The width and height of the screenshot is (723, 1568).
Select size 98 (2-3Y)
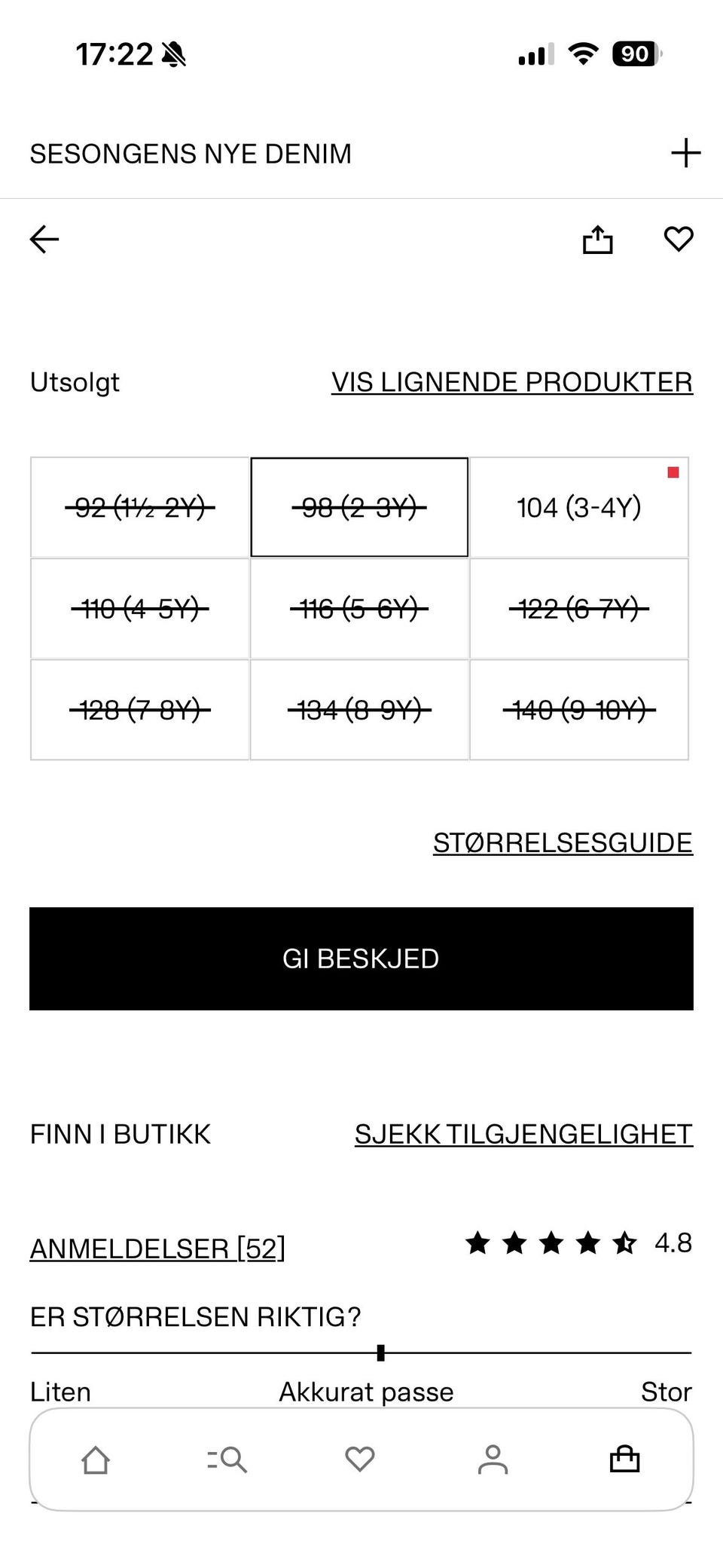click(x=359, y=508)
